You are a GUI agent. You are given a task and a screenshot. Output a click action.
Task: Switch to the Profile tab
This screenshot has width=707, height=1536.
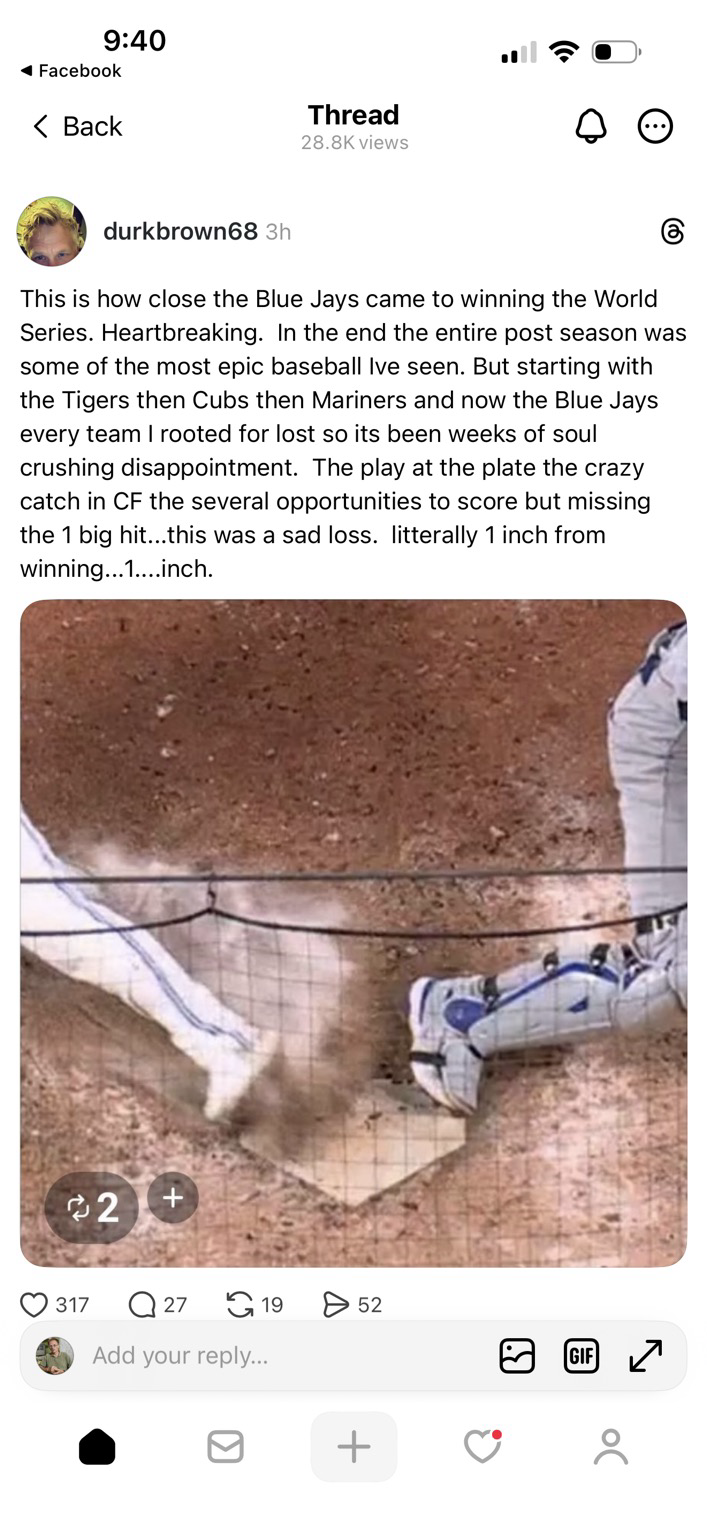click(610, 1446)
